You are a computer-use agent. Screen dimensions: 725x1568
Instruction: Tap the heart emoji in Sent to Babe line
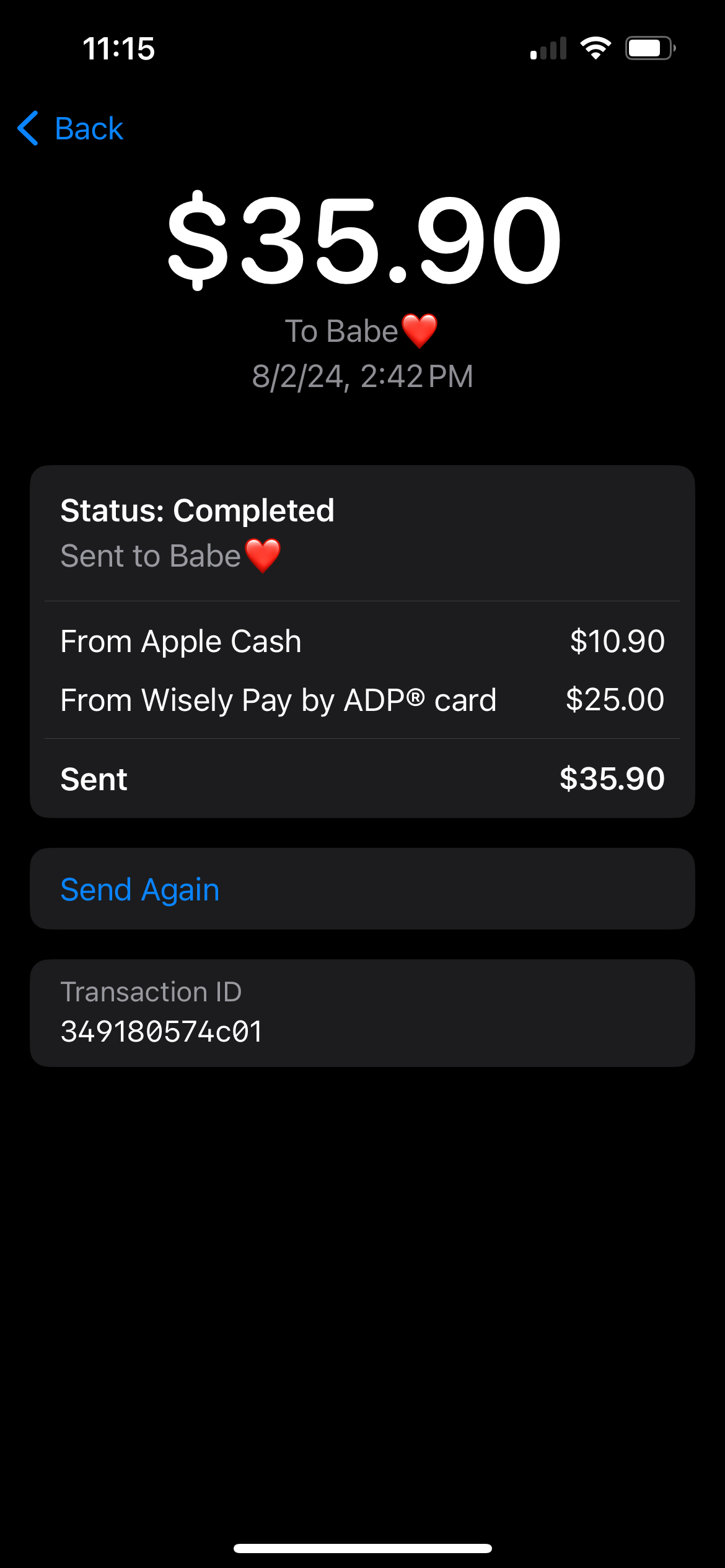pos(263,555)
